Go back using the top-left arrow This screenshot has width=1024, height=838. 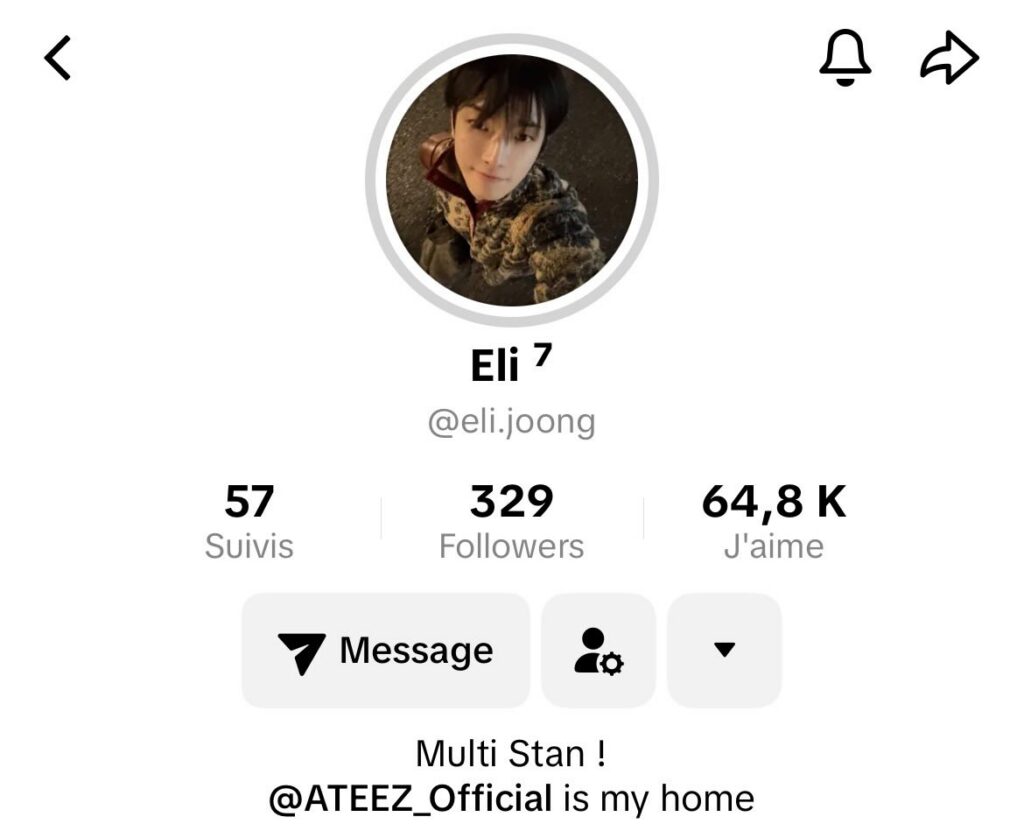tap(59, 58)
